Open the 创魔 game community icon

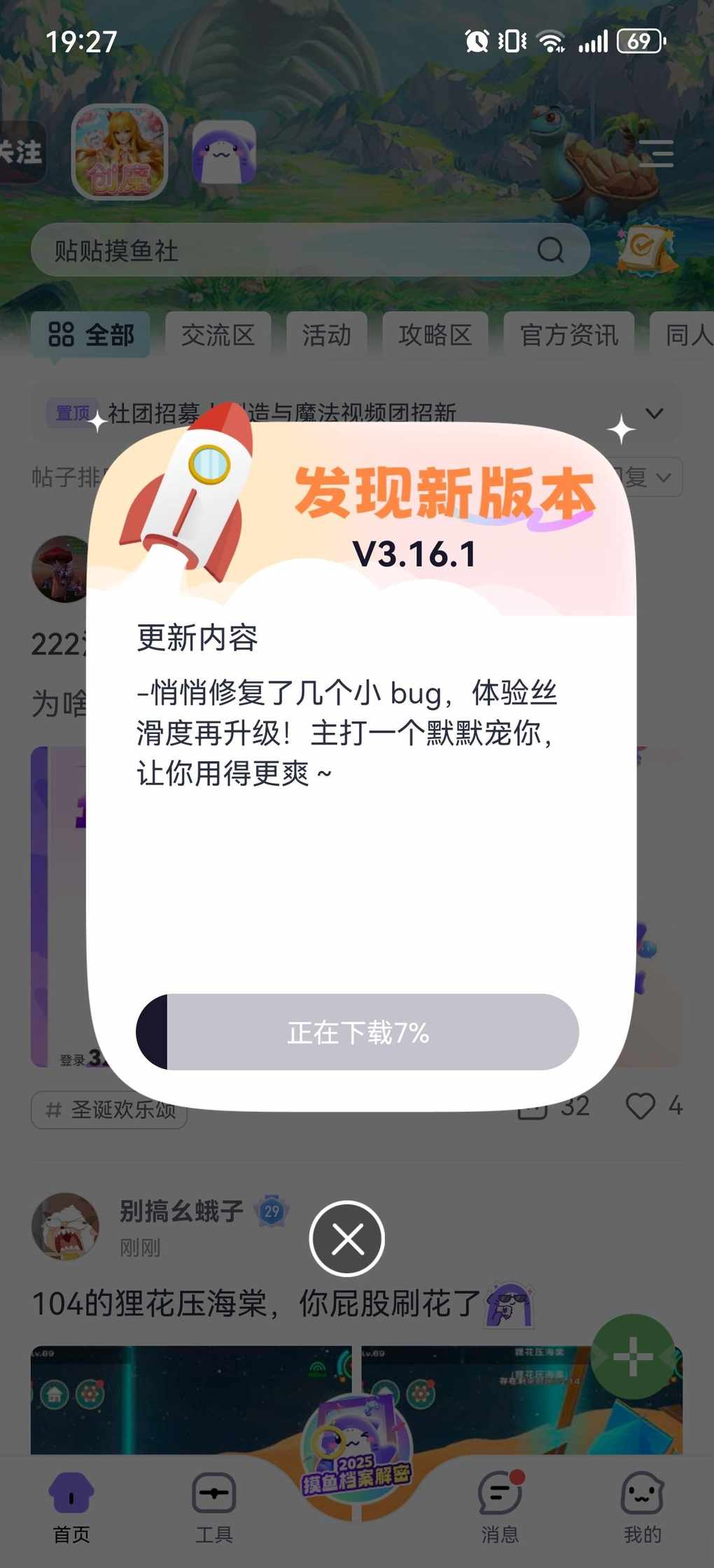(120, 152)
